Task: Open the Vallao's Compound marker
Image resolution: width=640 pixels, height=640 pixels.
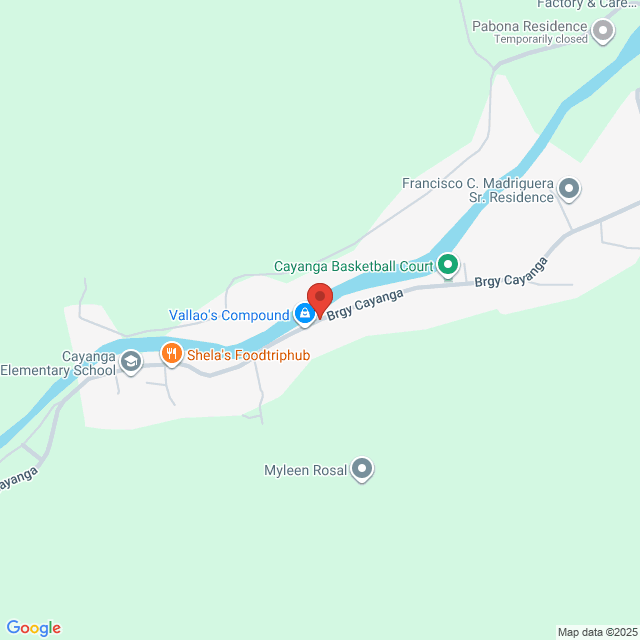Action: (x=304, y=315)
